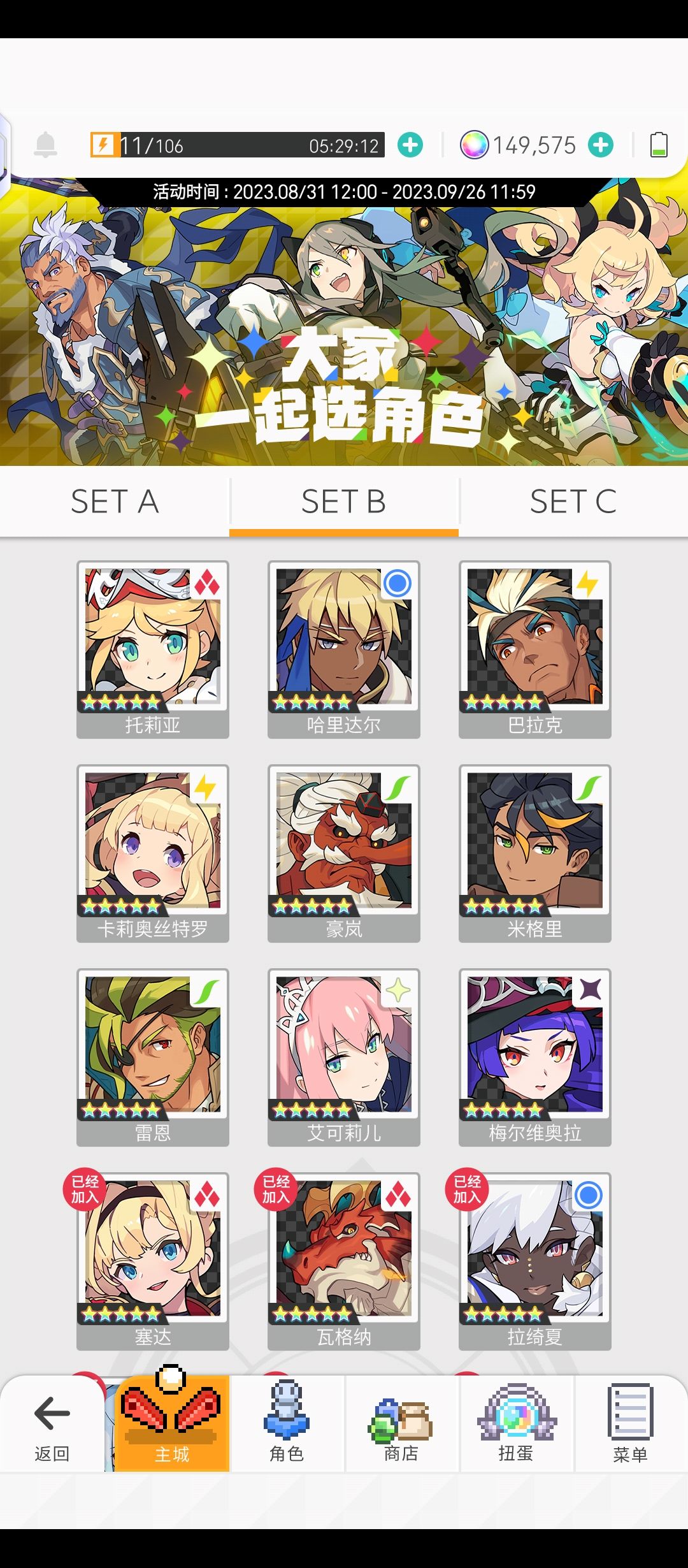The width and height of the screenshot is (688, 1568).
Task: Open the 菜单 menu
Action: (x=631, y=1424)
